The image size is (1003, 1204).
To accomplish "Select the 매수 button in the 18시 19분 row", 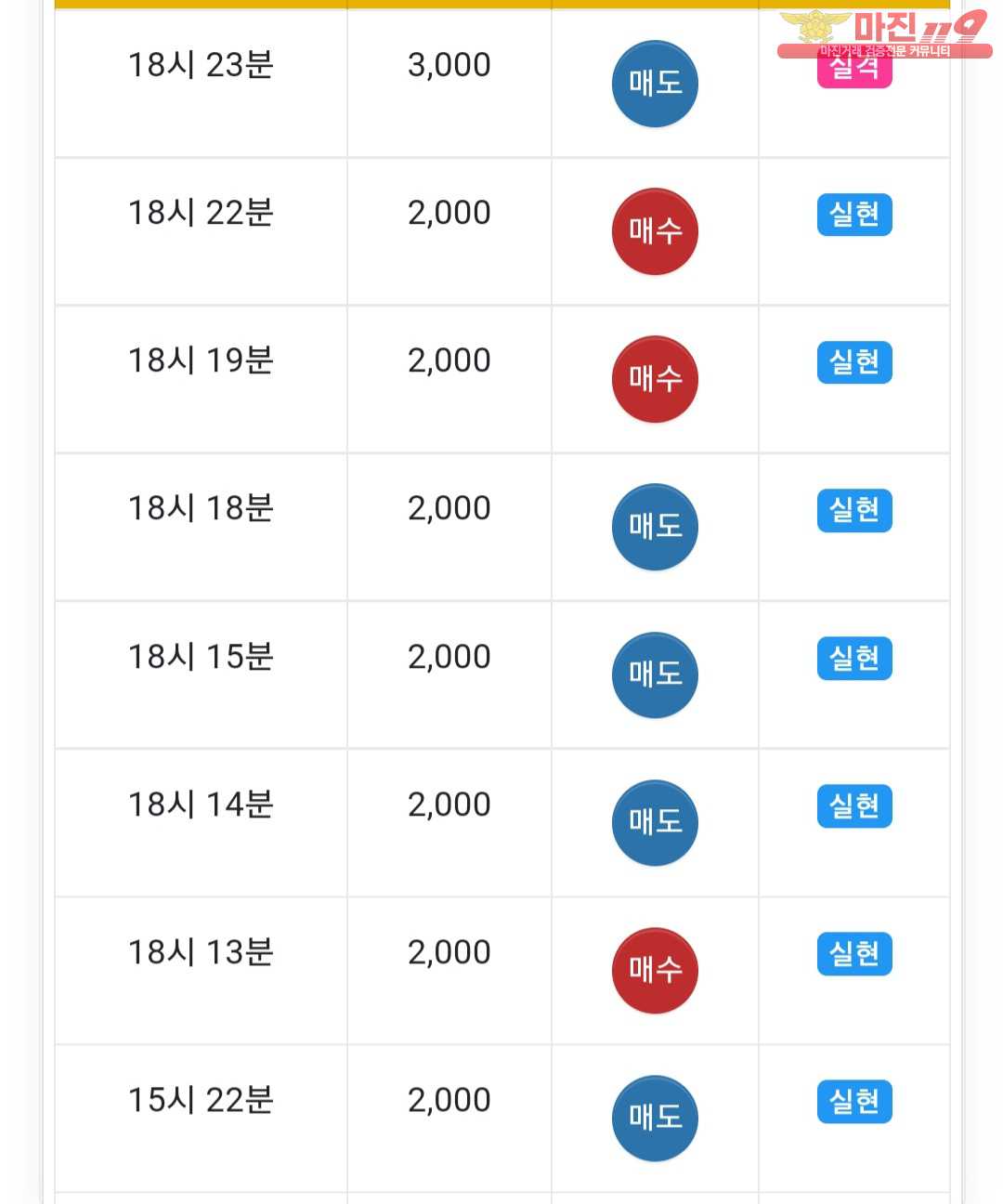I will [x=655, y=379].
